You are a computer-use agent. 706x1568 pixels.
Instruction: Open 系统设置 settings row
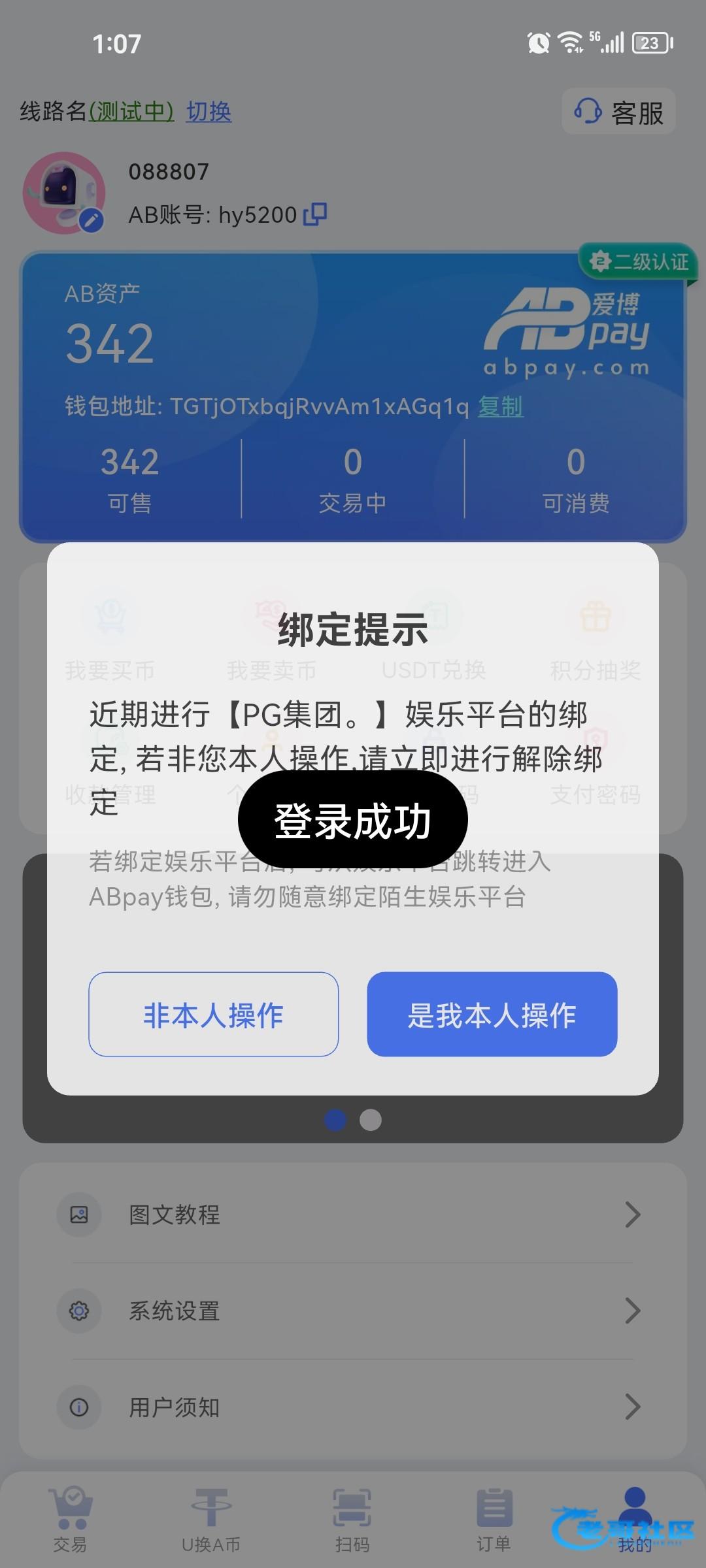click(x=353, y=1311)
